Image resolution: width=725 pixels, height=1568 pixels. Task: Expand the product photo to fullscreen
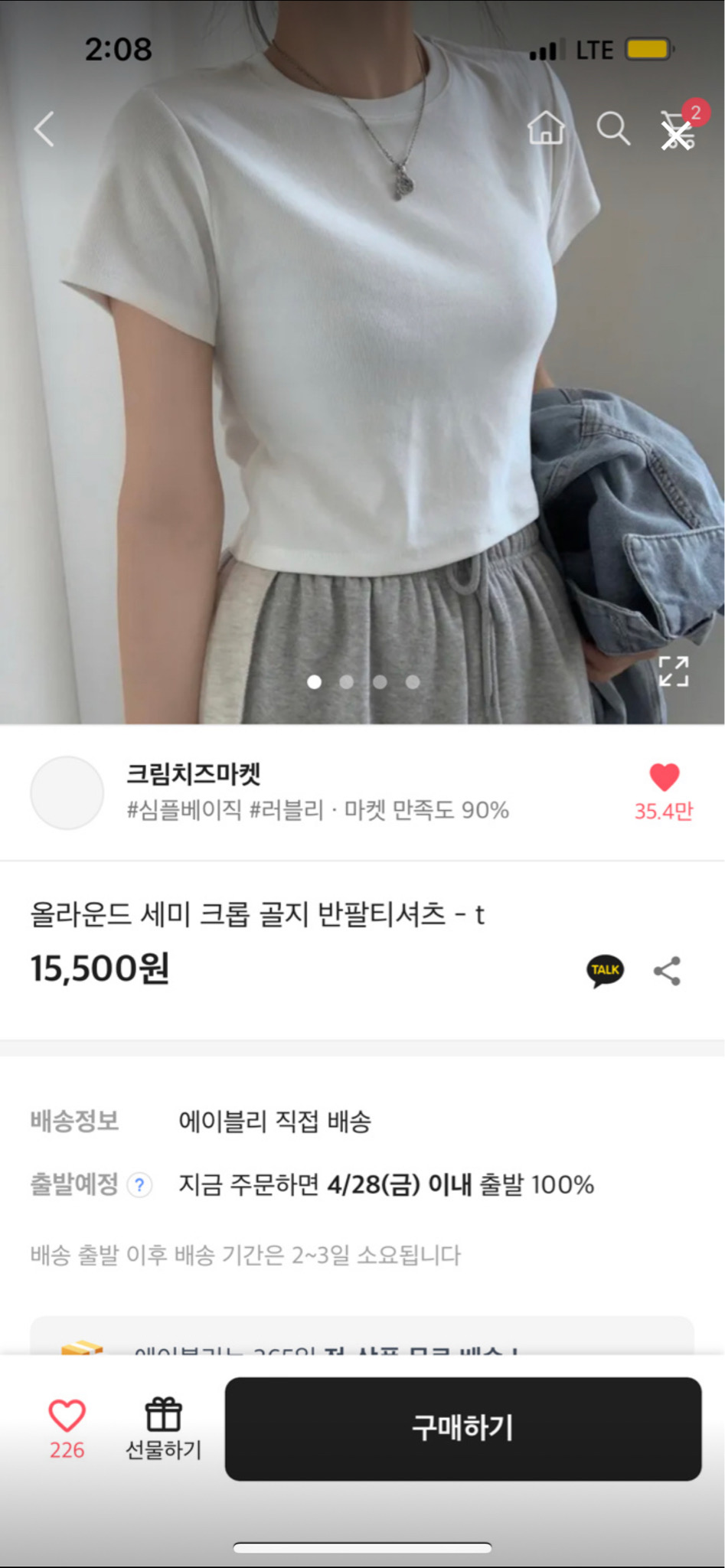click(672, 670)
